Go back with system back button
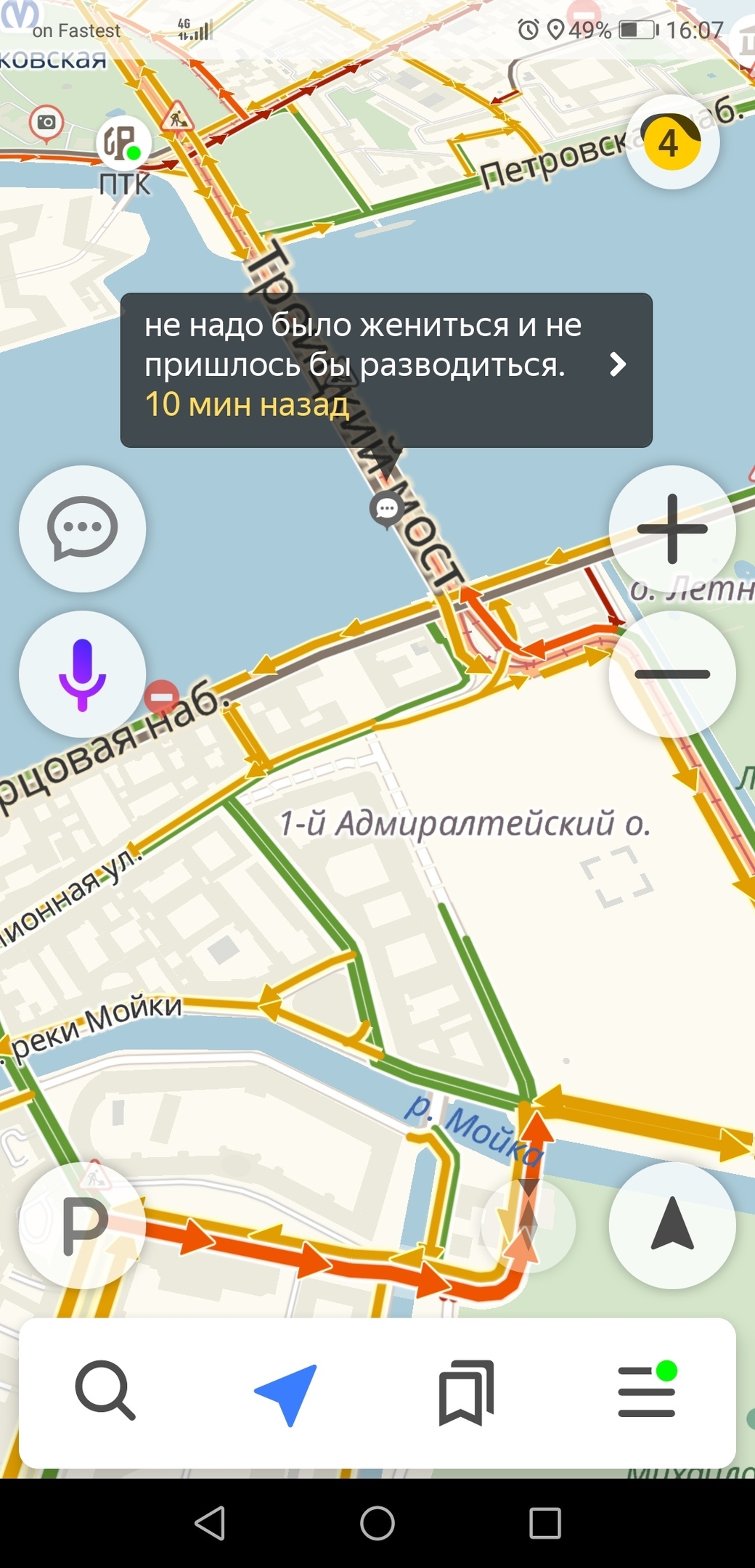This screenshot has height=1568, width=755. pos(210,1522)
